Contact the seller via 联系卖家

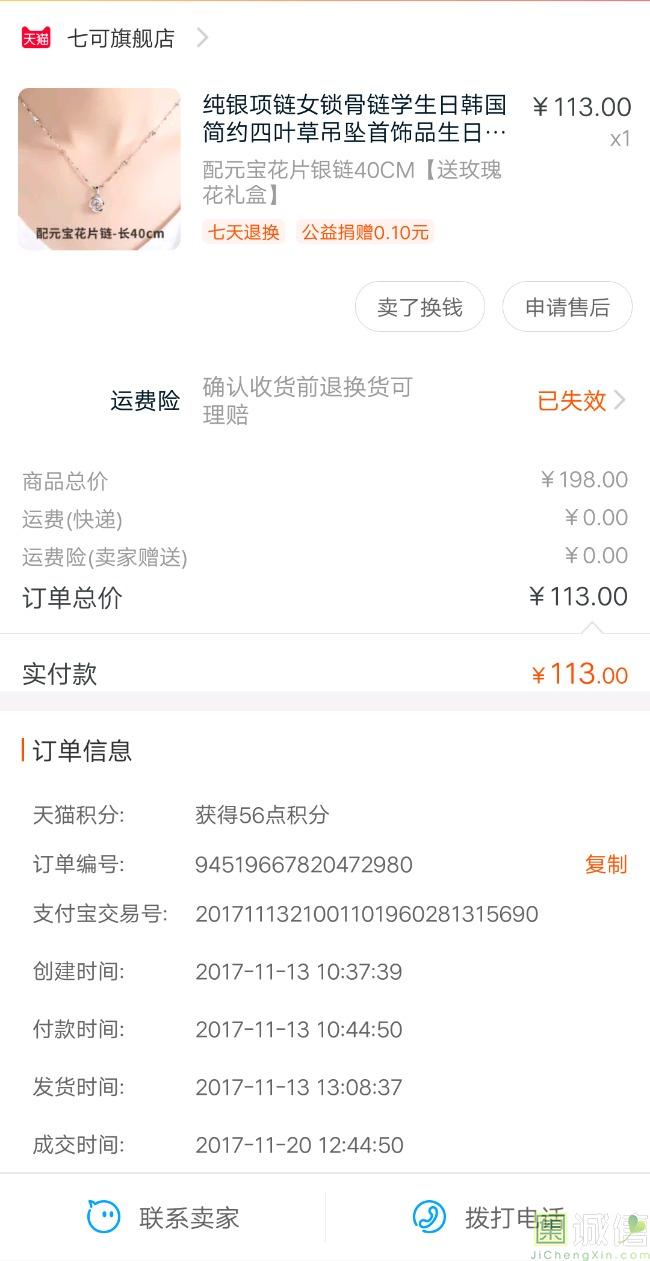pyautogui.click(x=164, y=1217)
